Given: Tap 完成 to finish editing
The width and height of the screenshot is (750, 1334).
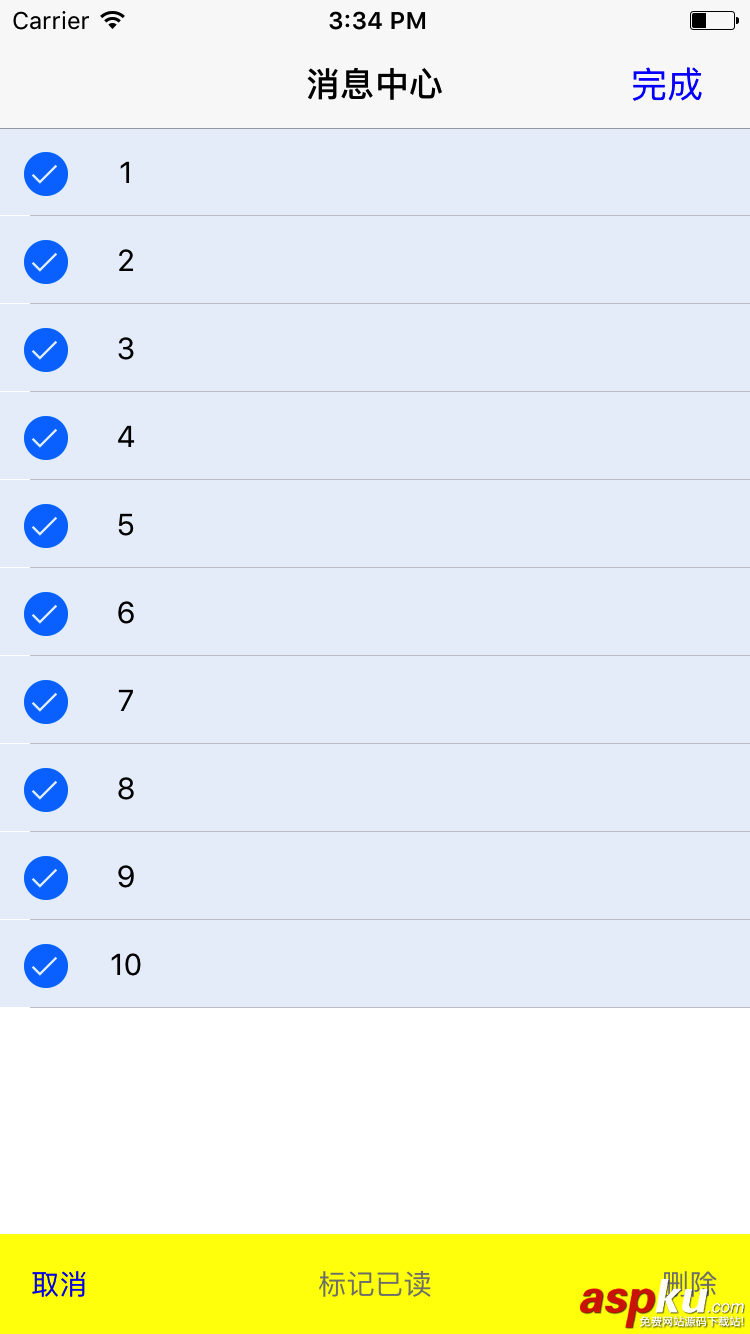Looking at the screenshot, I should [x=666, y=85].
